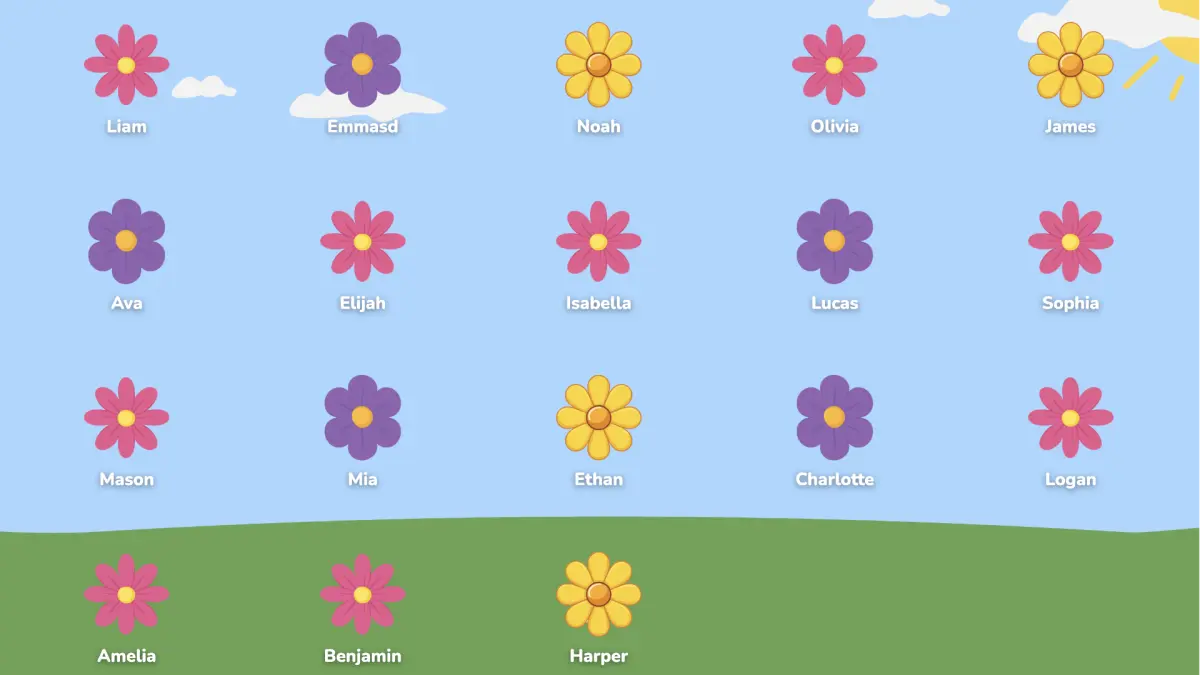This screenshot has width=1200, height=675.
Task: Tap Liam's pink flower
Action: [x=126, y=65]
